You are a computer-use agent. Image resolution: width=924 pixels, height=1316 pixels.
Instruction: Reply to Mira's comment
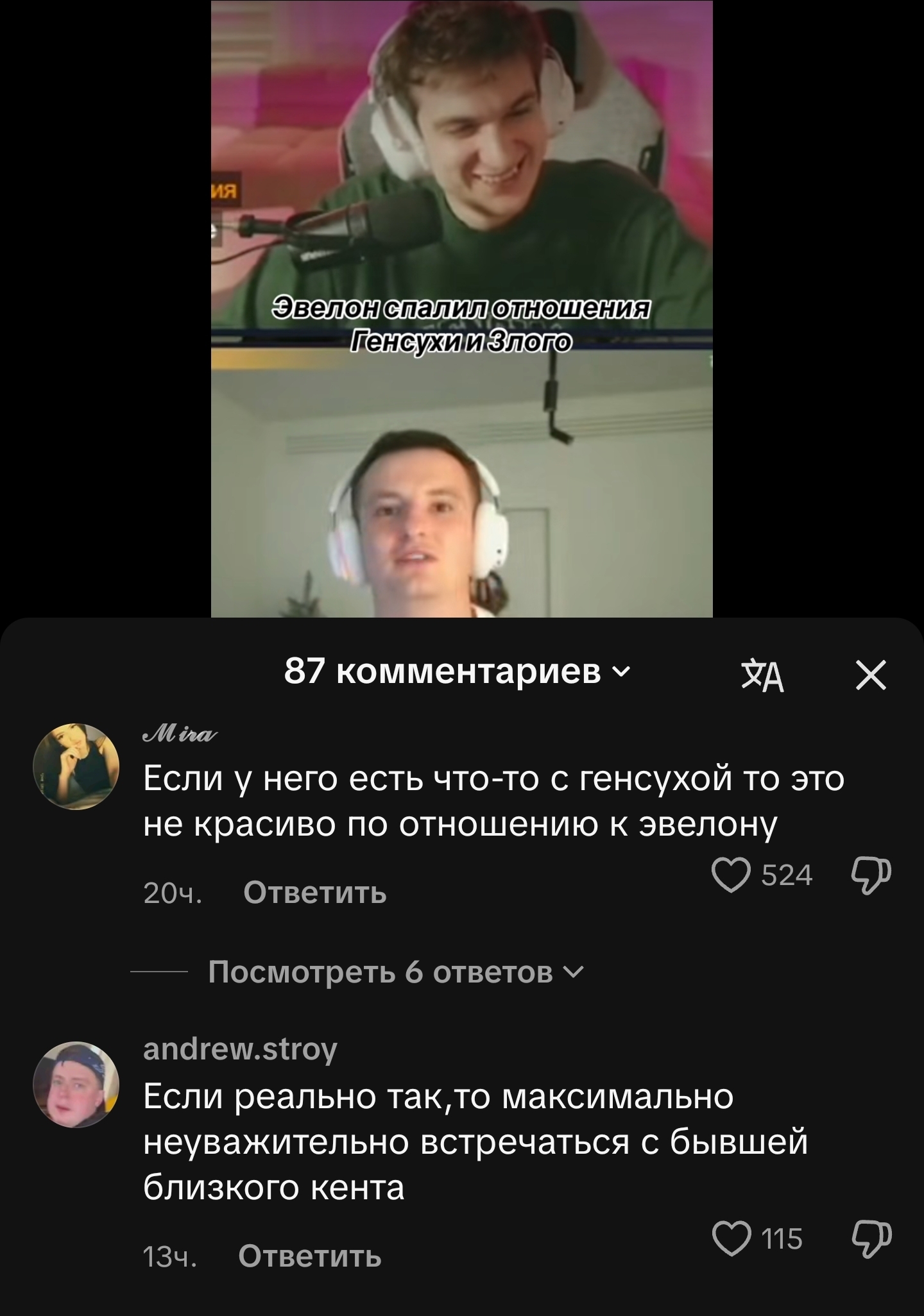tap(314, 892)
